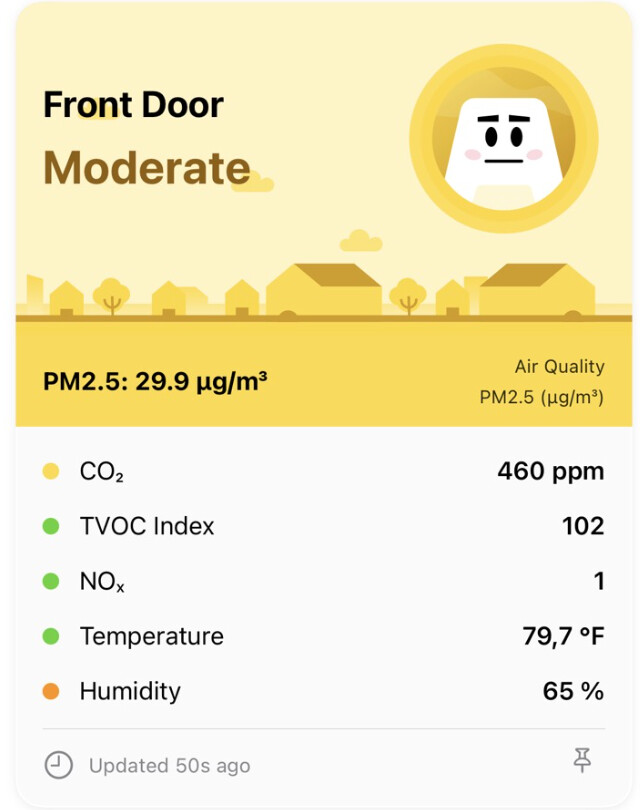The height and width of the screenshot is (810, 640).
Task: Open the Temperature reading row
Action: pos(323,636)
